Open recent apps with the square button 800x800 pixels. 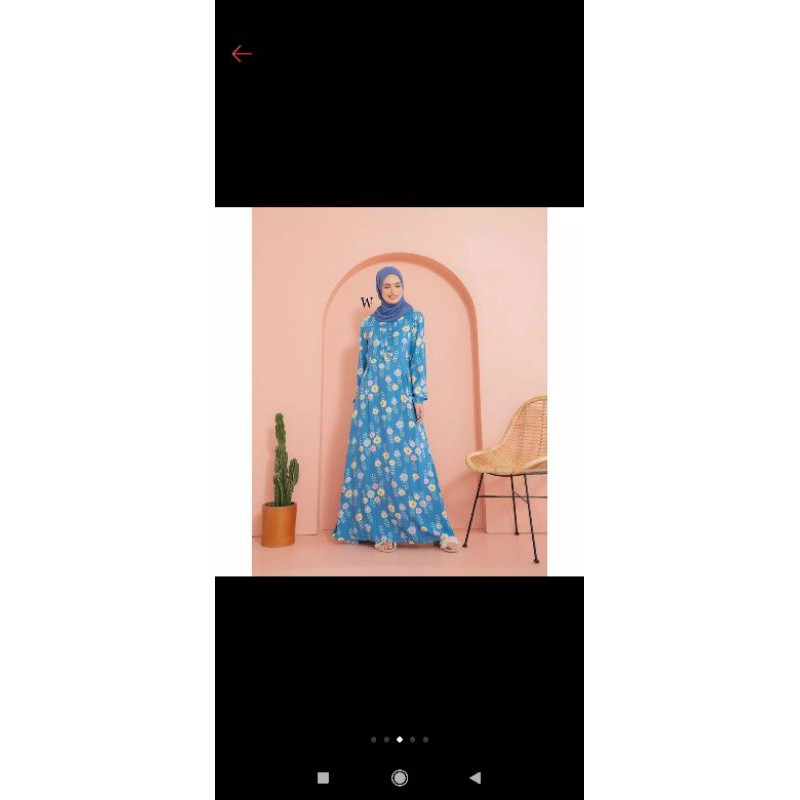[x=323, y=777]
